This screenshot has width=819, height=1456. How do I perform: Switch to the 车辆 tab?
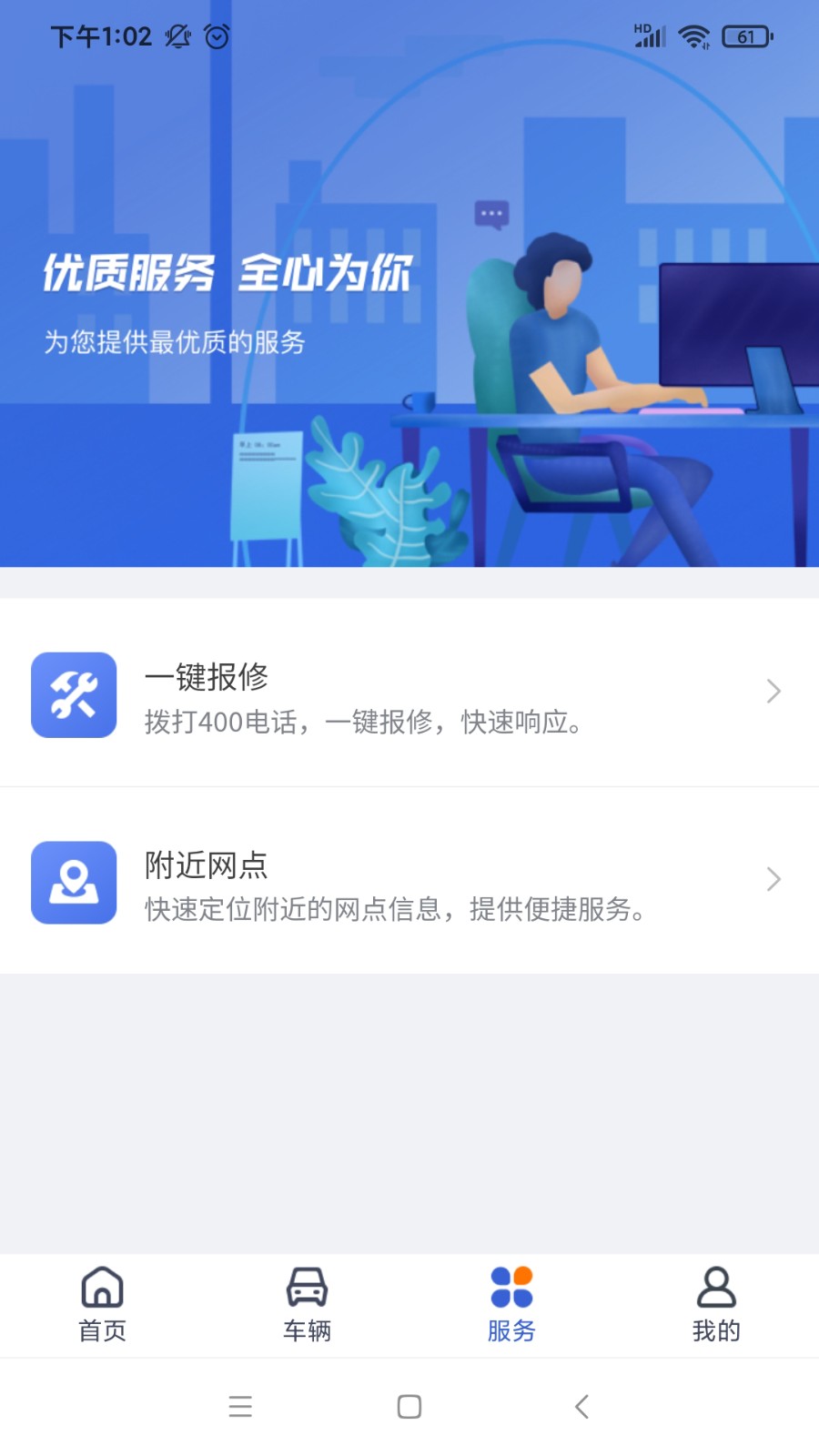click(x=307, y=1306)
